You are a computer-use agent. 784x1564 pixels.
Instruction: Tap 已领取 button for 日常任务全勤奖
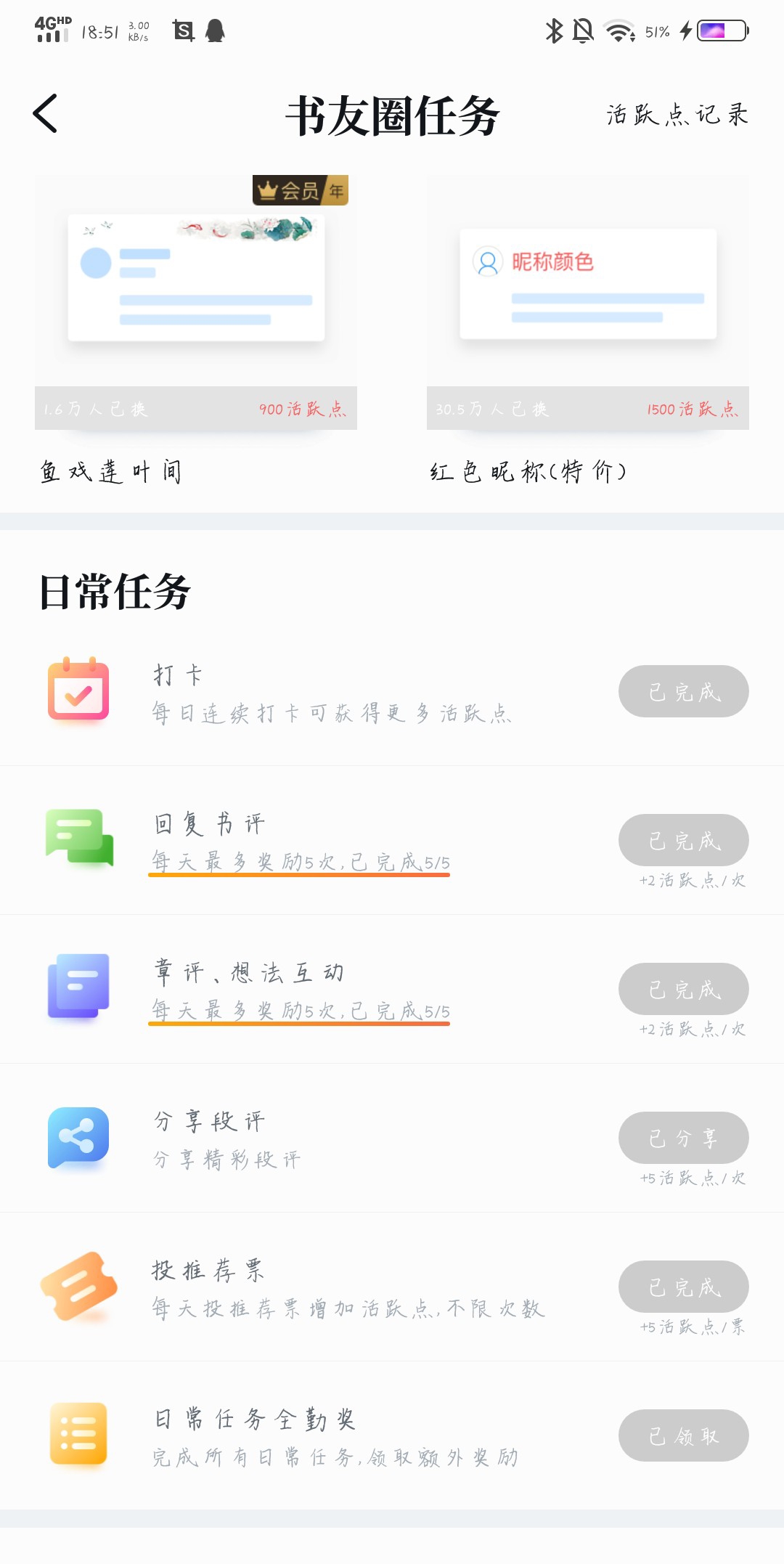(x=684, y=1435)
